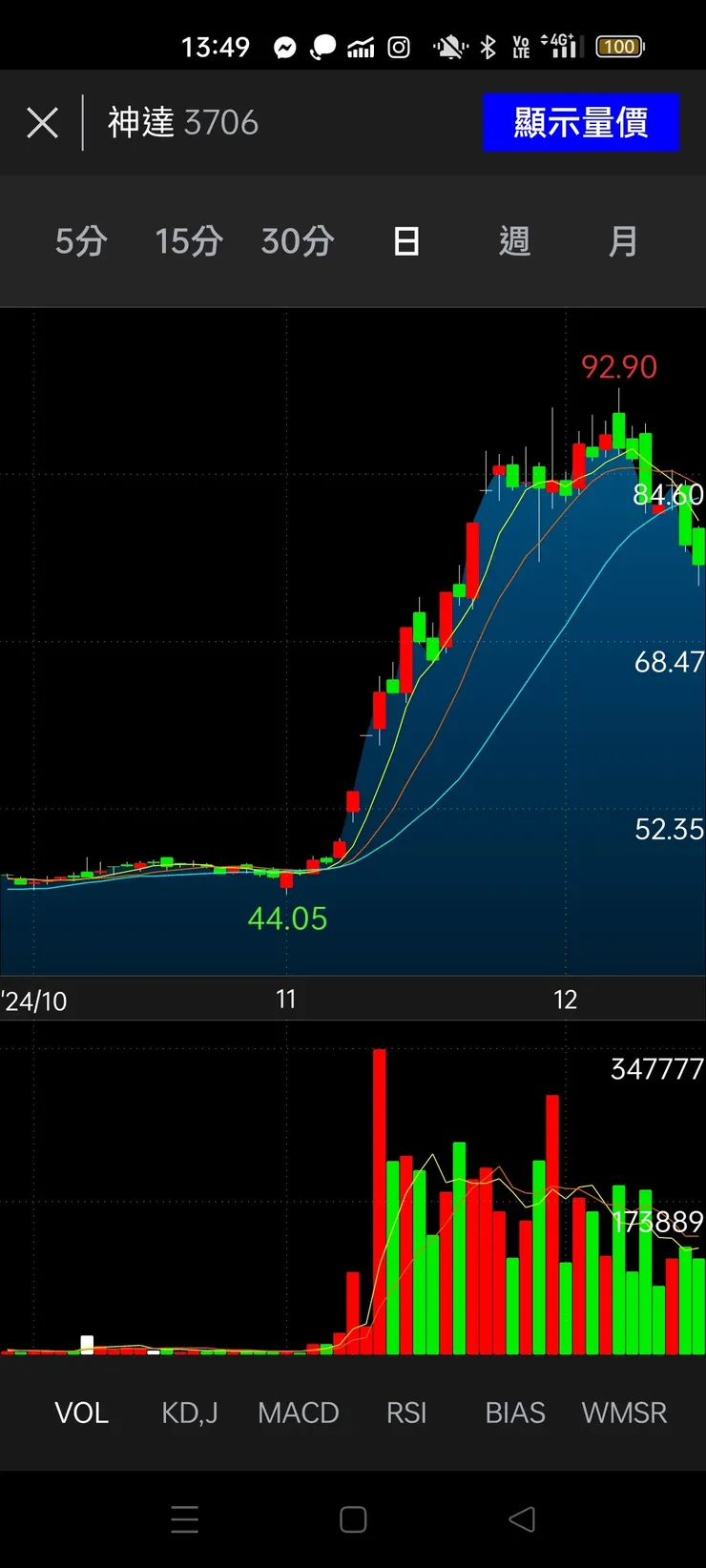Go back using the system back button

pos(522,1519)
